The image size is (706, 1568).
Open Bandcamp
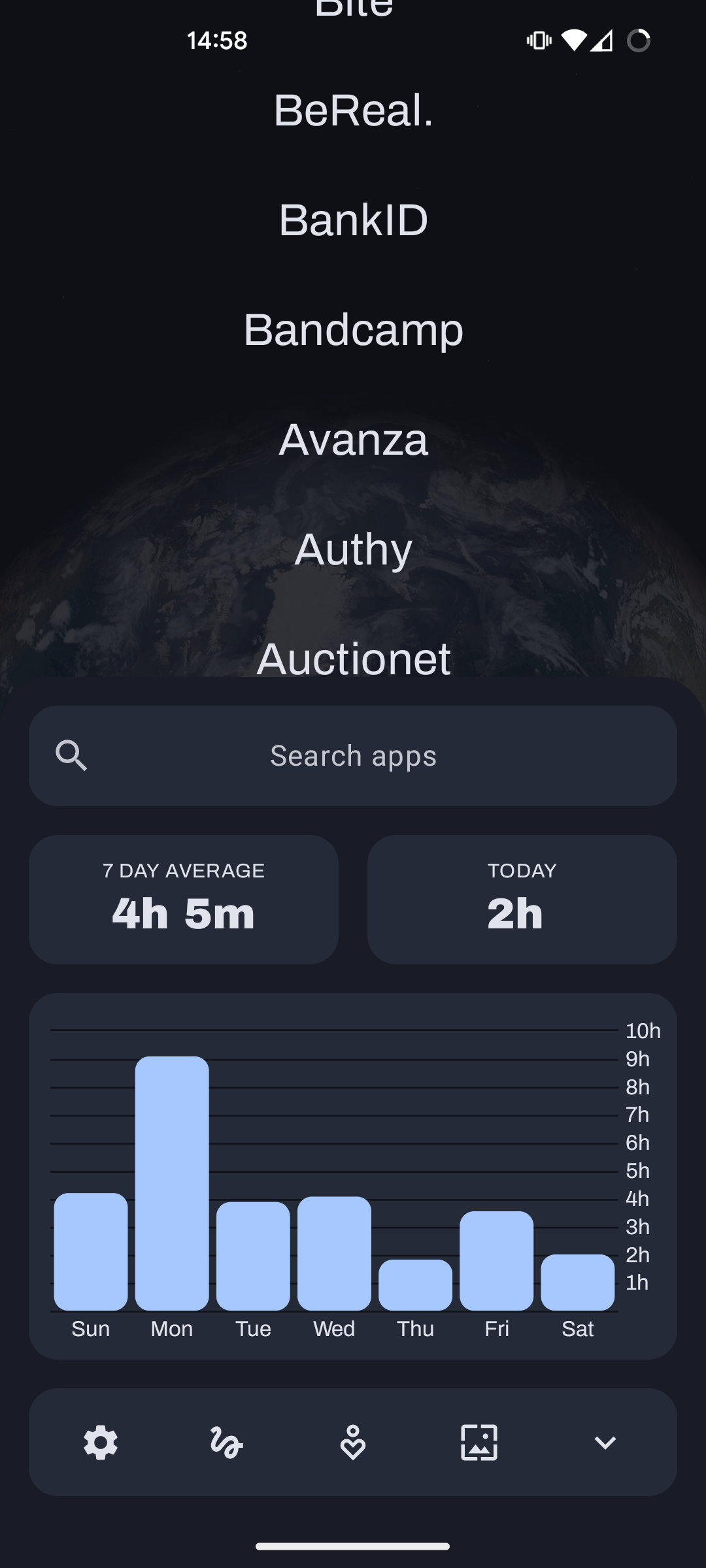coord(353,329)
